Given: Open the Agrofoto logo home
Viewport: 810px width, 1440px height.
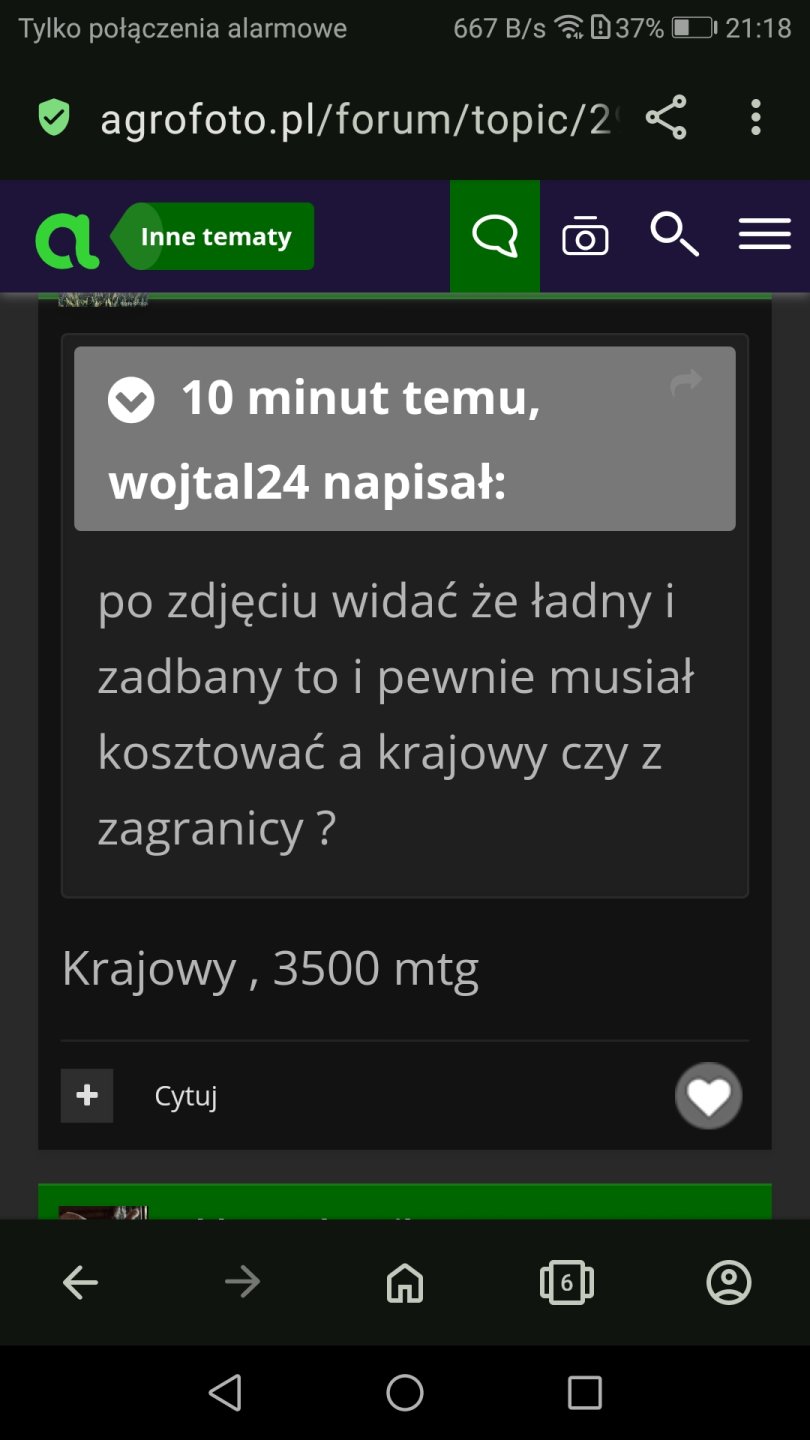Looking at the screenshot, I should pyautogui.click(x=66, y=237).
